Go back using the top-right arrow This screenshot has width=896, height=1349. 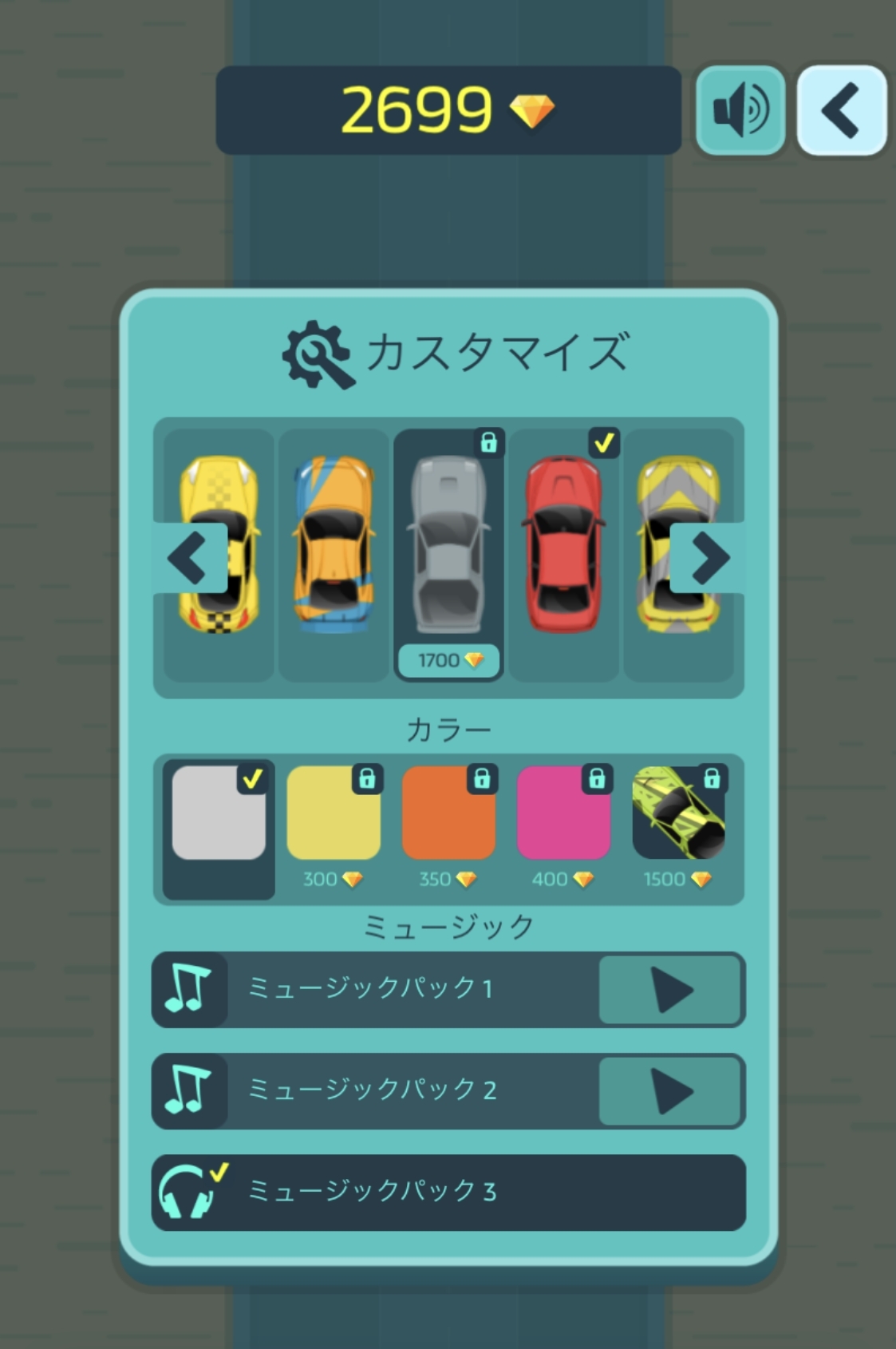click(842, 110)
